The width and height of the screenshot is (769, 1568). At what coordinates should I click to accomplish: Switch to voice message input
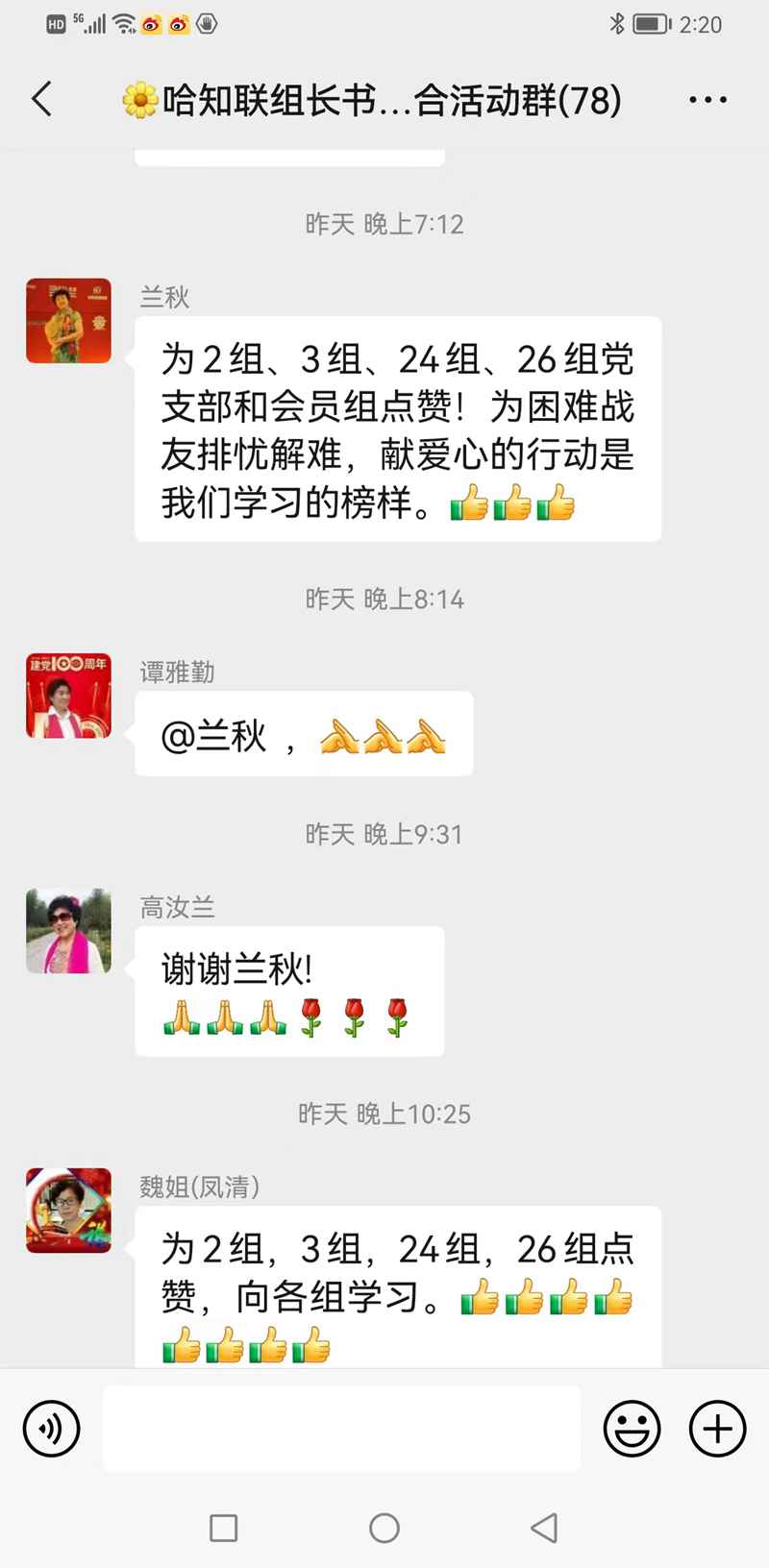50,1429
